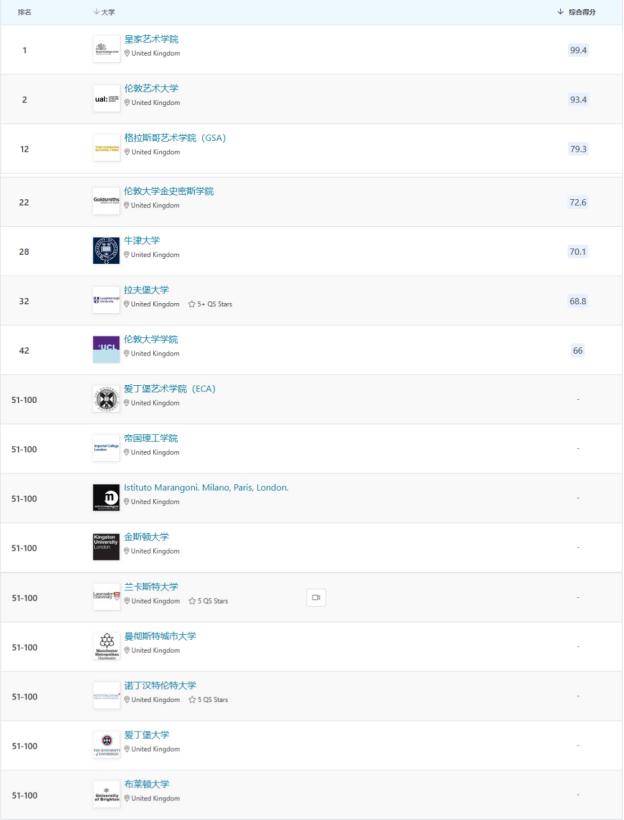Sort the list by overall score (综合得分)
Screen dimensions: 624x820
click(x=576, y=12)
